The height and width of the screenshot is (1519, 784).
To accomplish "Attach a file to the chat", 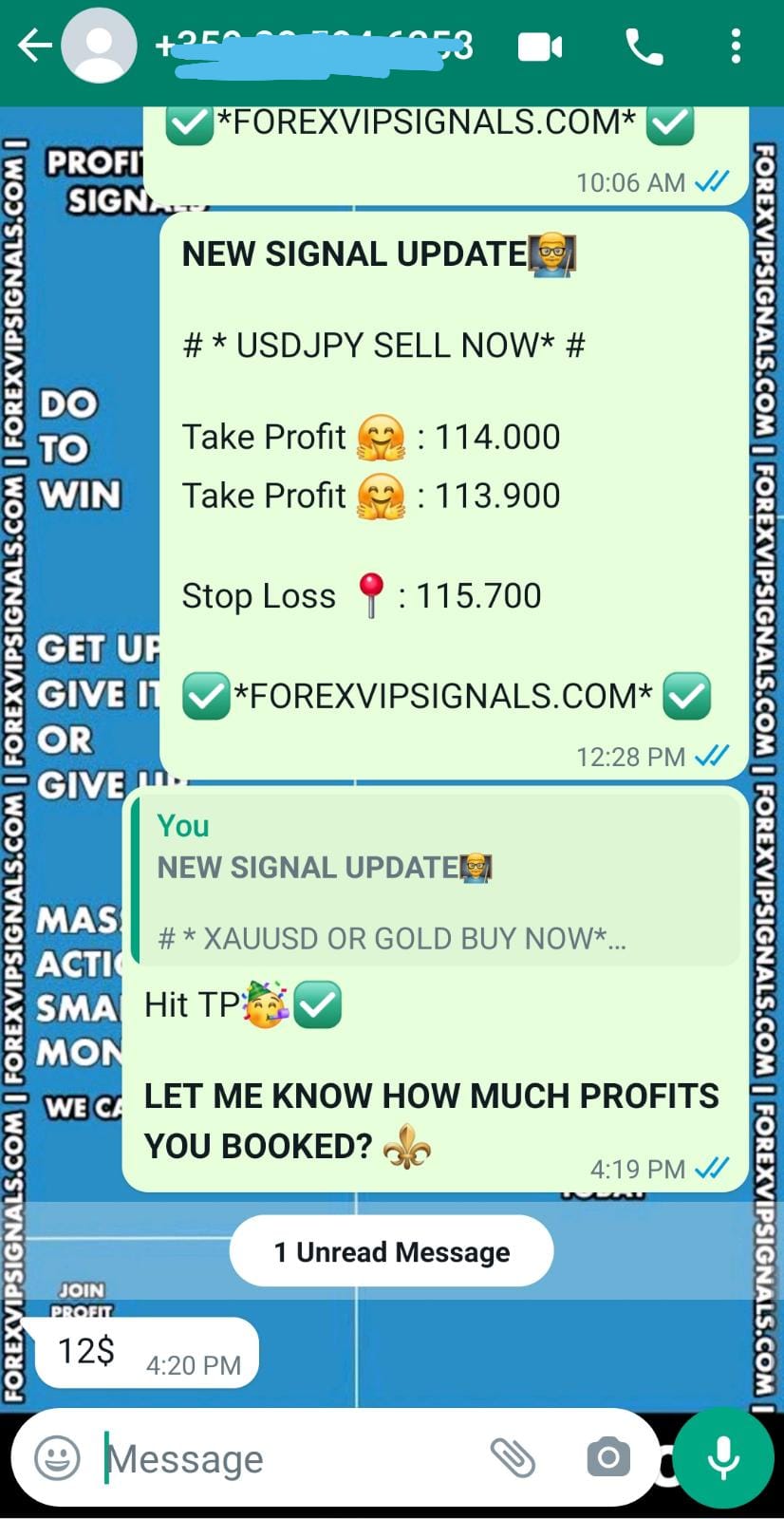I will [x=513, y=1458].
